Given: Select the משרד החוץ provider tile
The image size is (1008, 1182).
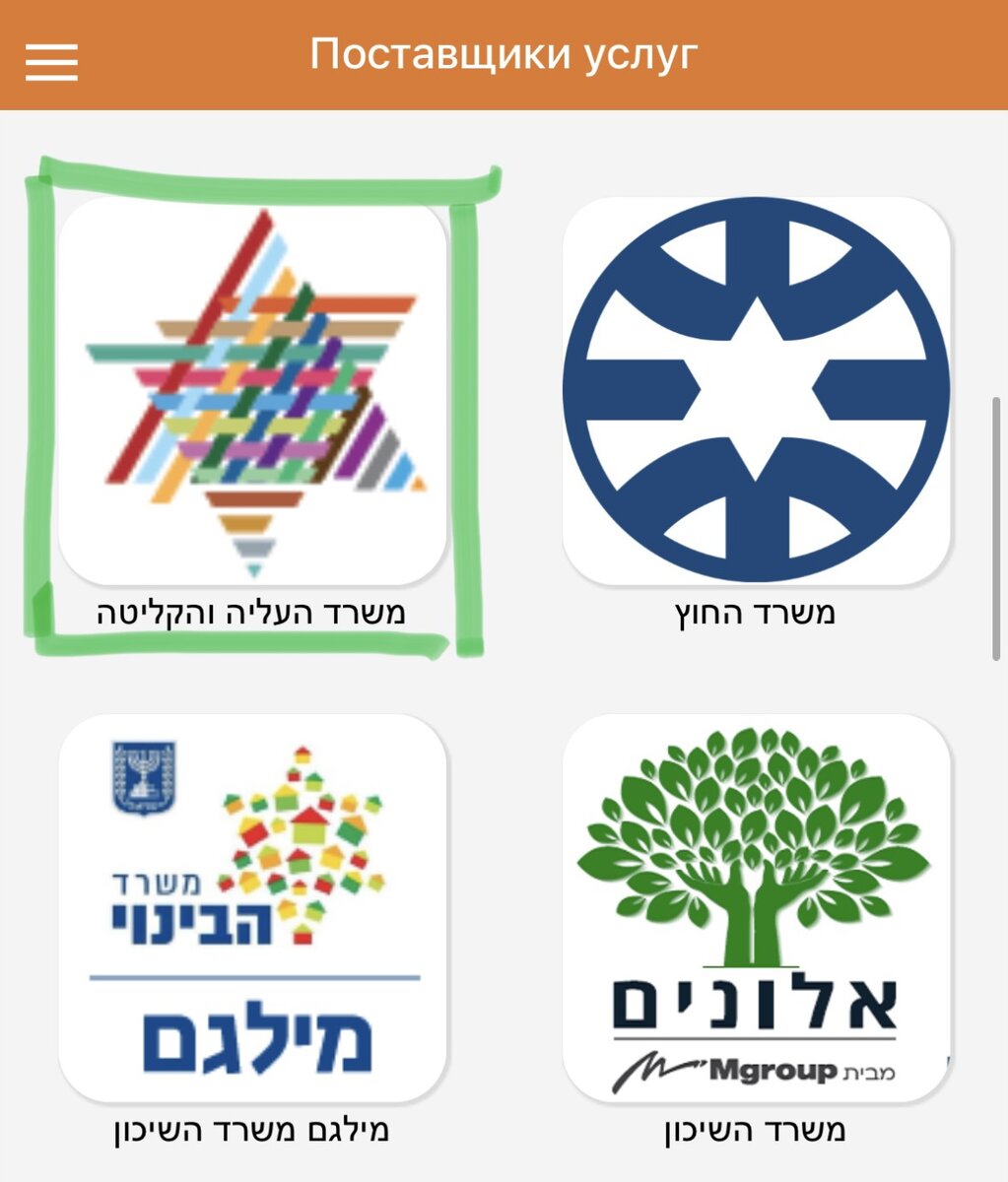Looking at the screenshot, I should click(x=756, y=392).
